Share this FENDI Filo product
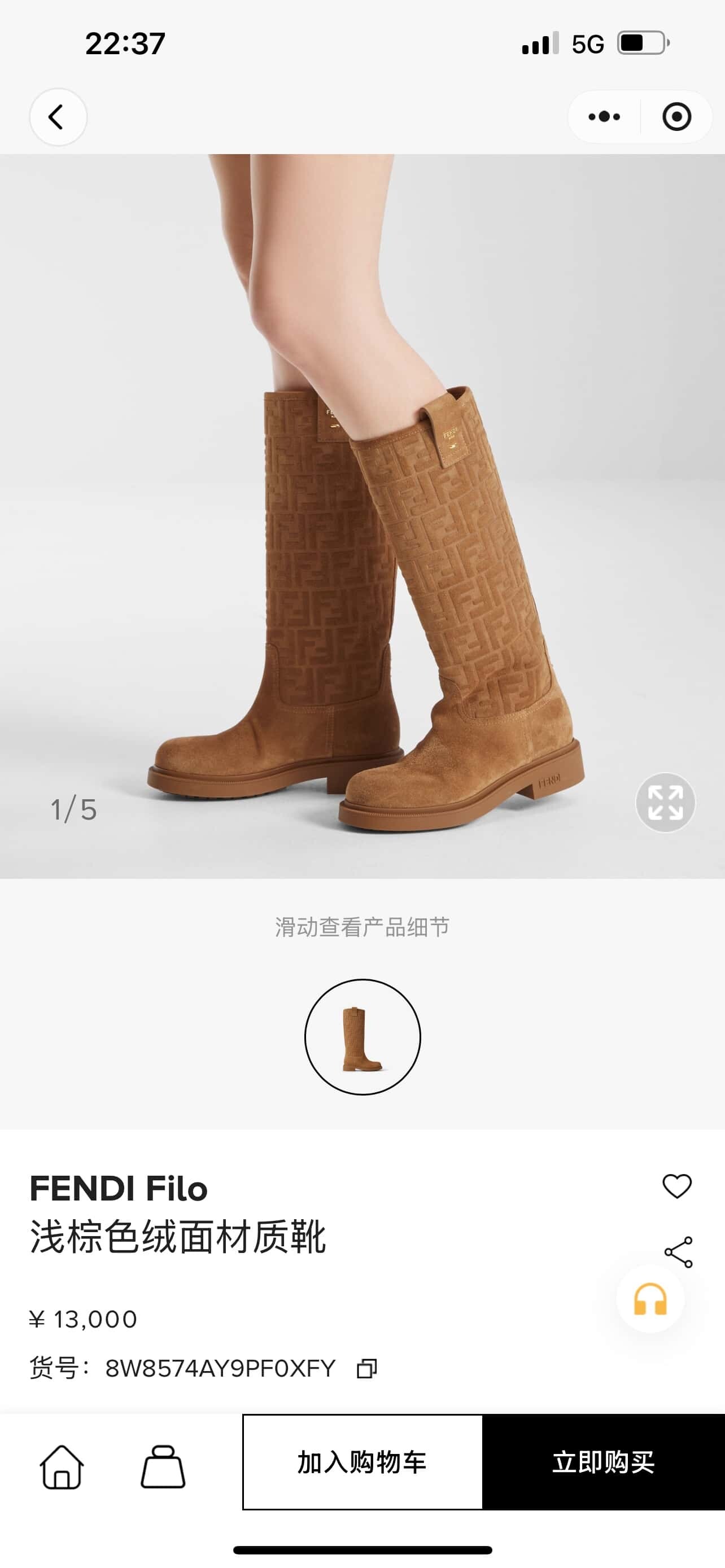 pyautogui.click(x=678, y=1252)
